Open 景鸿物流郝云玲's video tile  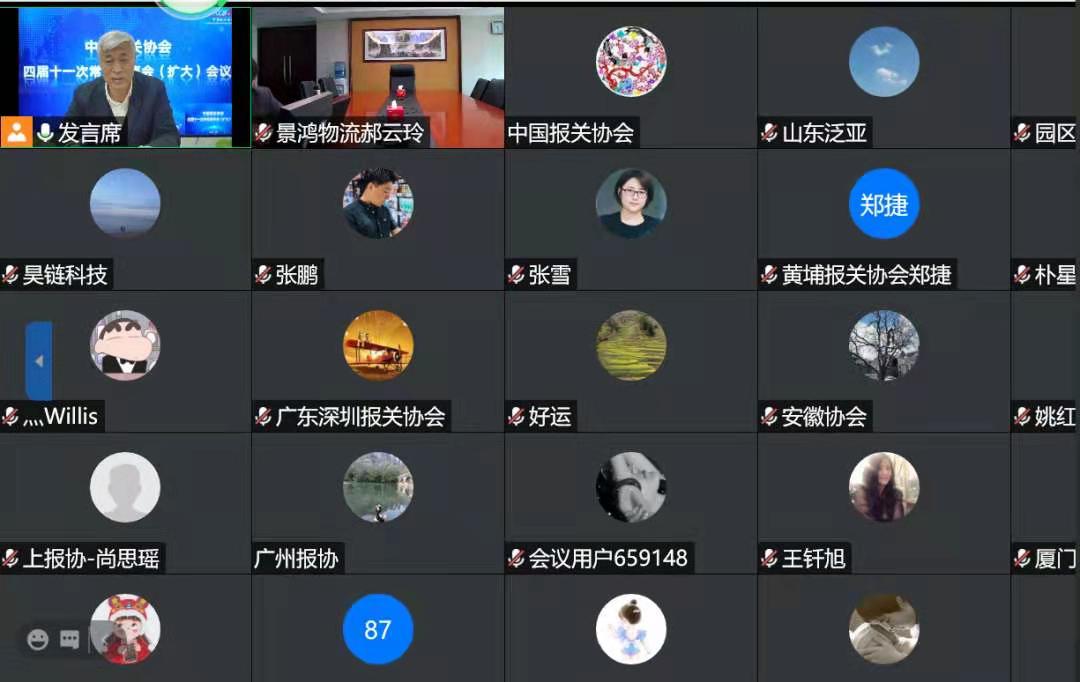coord(378,77)
